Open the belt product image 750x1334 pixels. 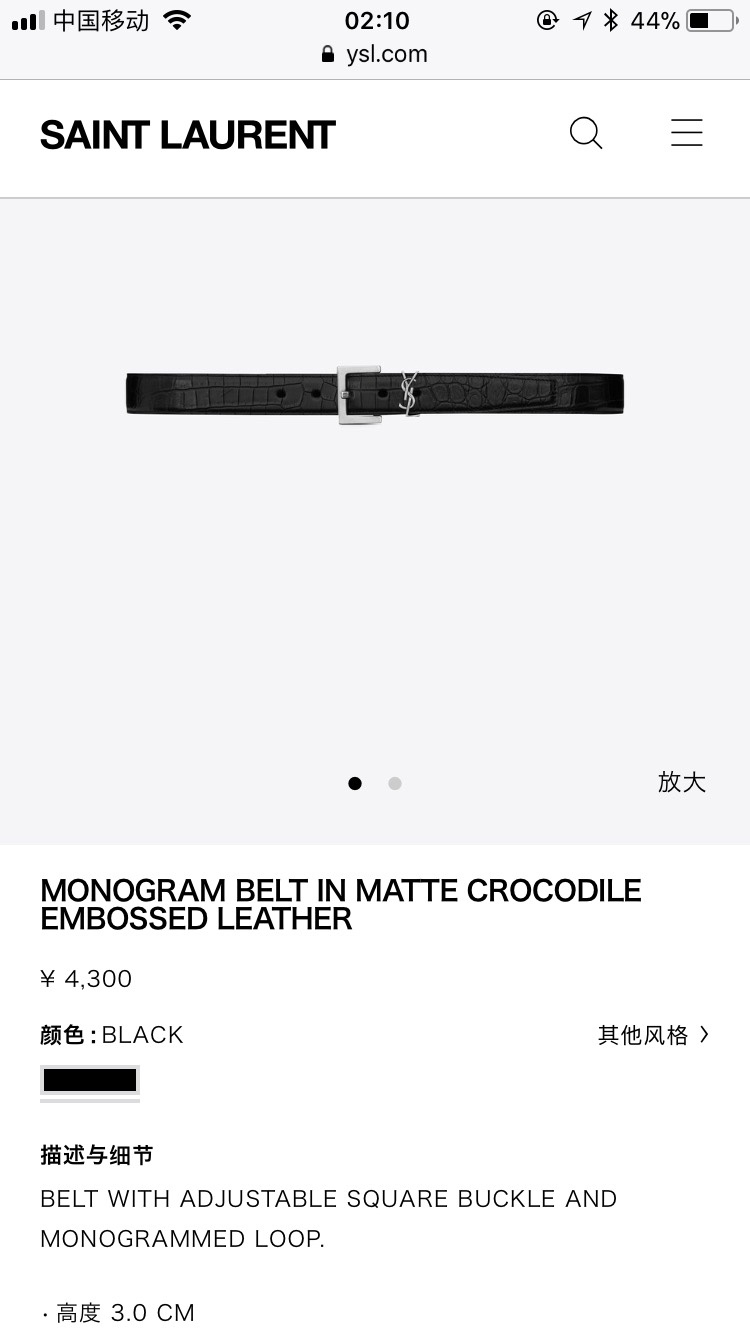pyautogui.click(x=375, y=394)
